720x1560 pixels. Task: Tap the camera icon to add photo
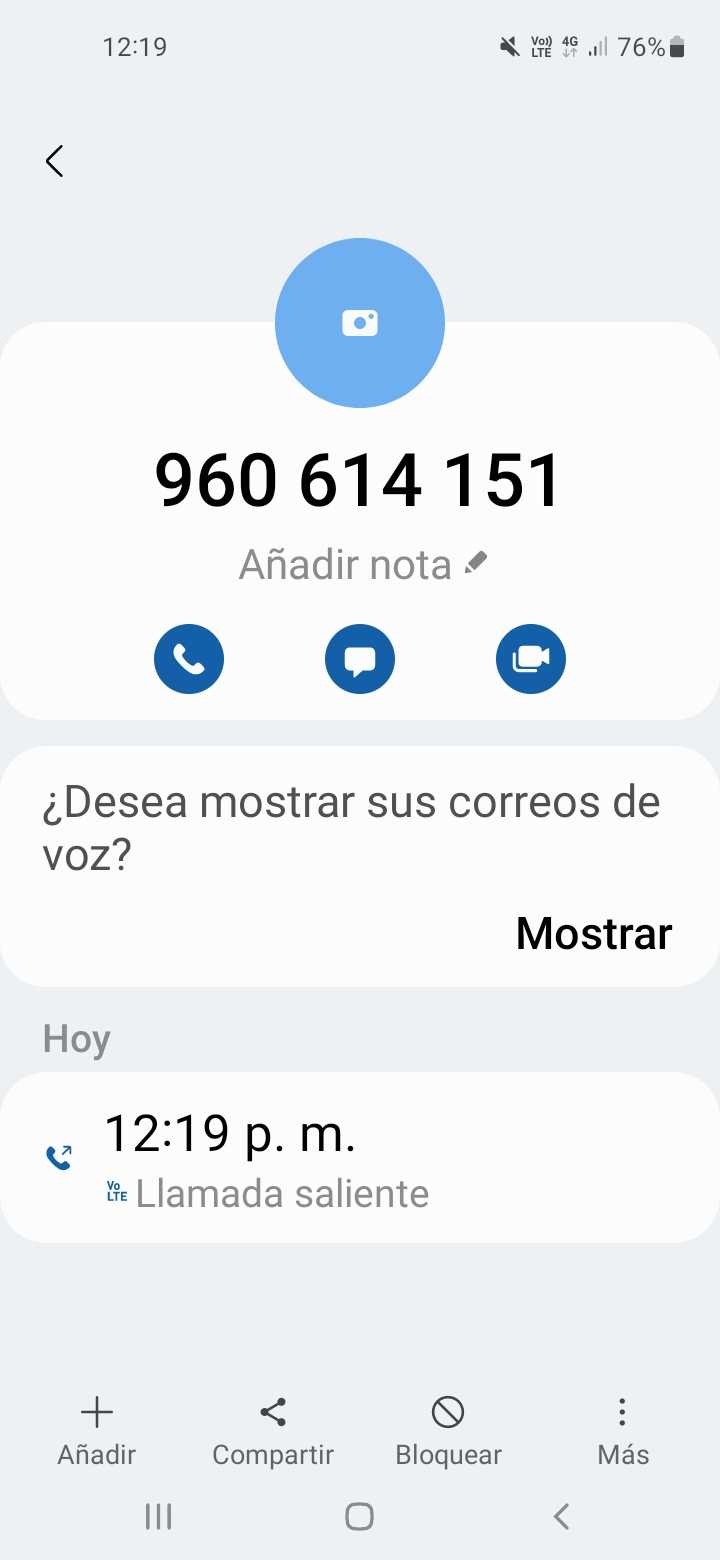tap(360, 323)
